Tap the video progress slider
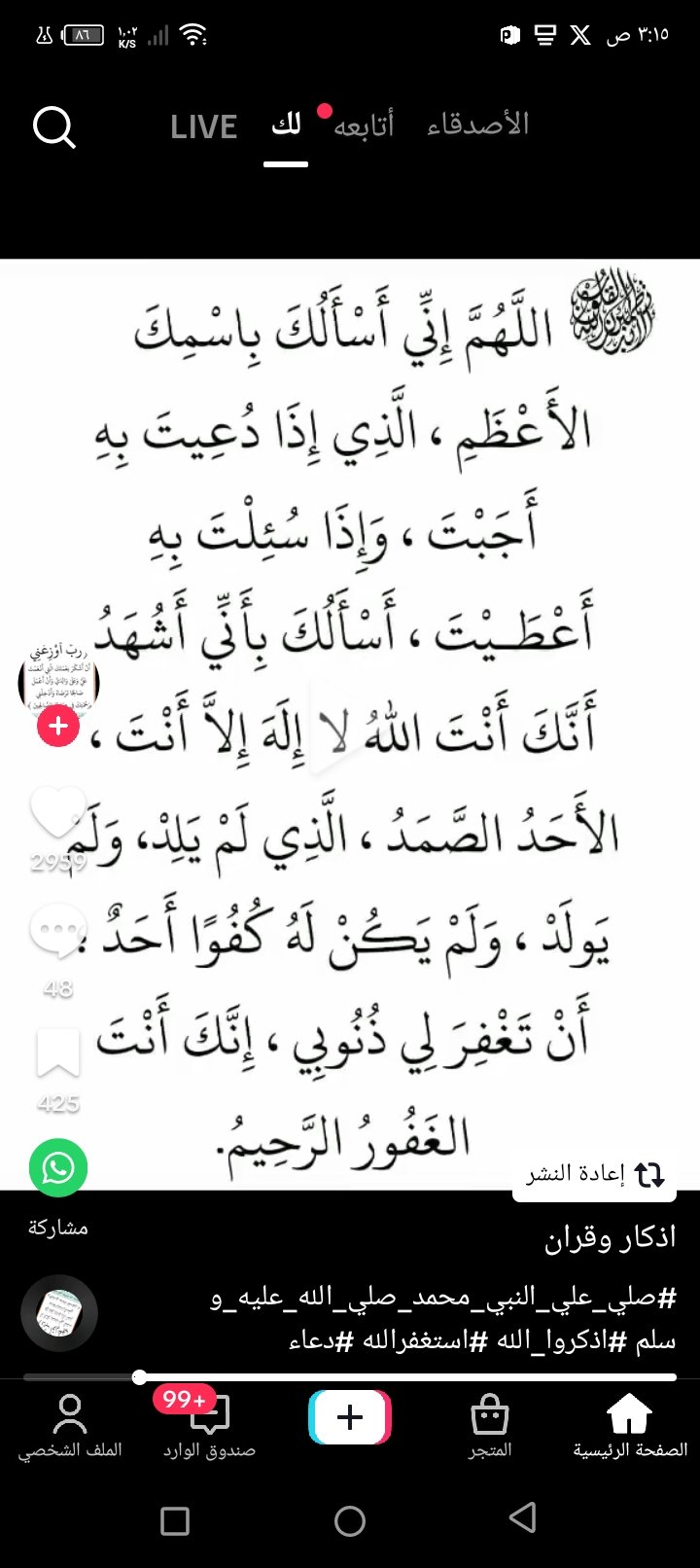This screenshot has height=1568, width=700. [x=141, y=1377]
